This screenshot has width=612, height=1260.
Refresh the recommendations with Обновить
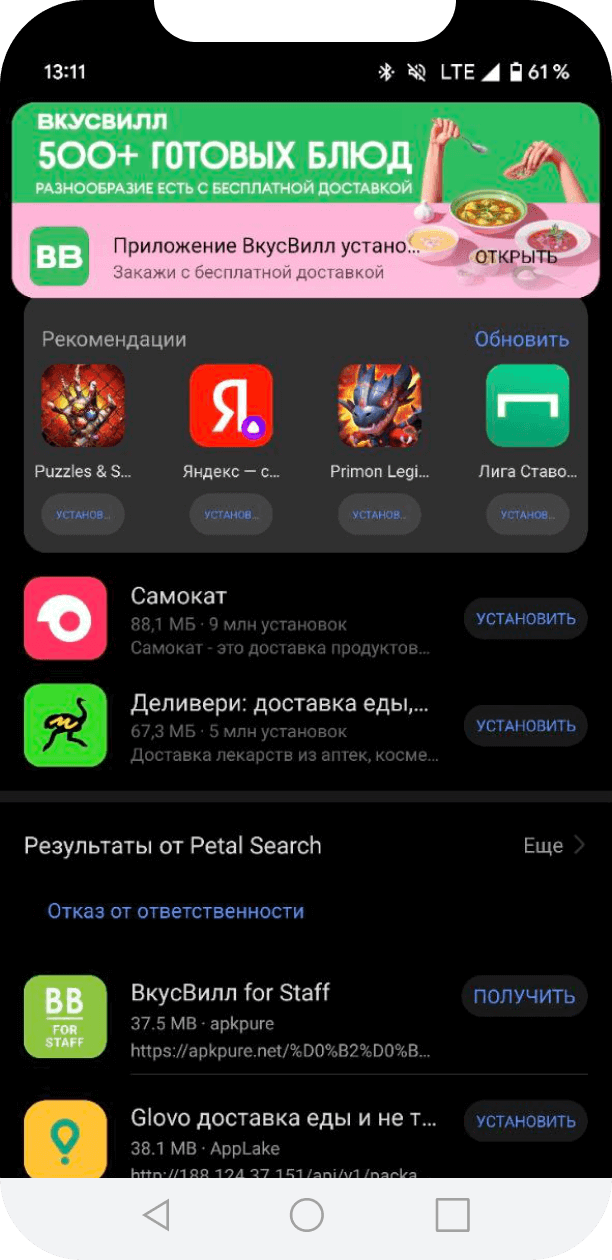[521, 339]
